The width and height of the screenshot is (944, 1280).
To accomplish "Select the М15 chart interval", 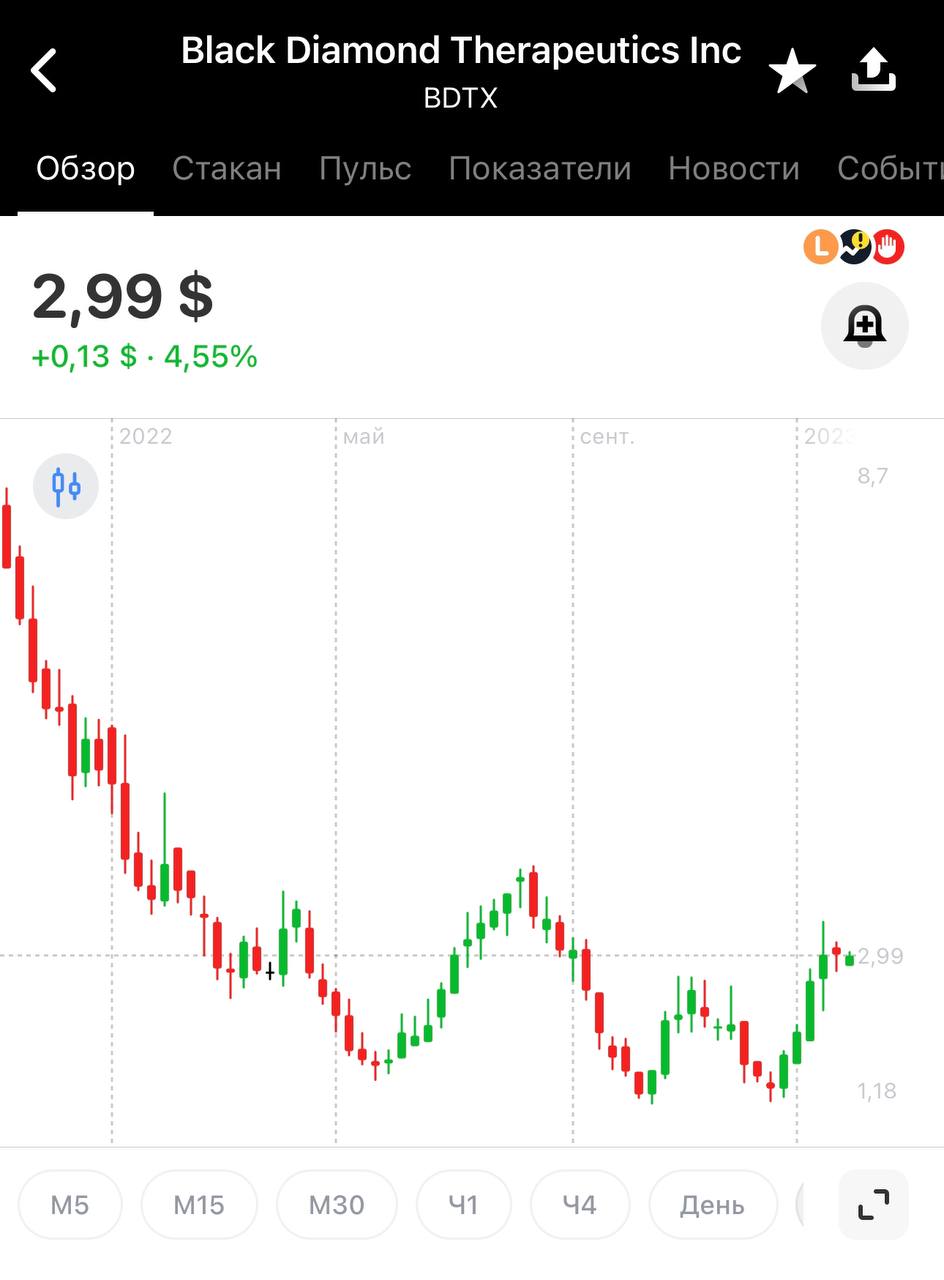I will coord(198,1205).
